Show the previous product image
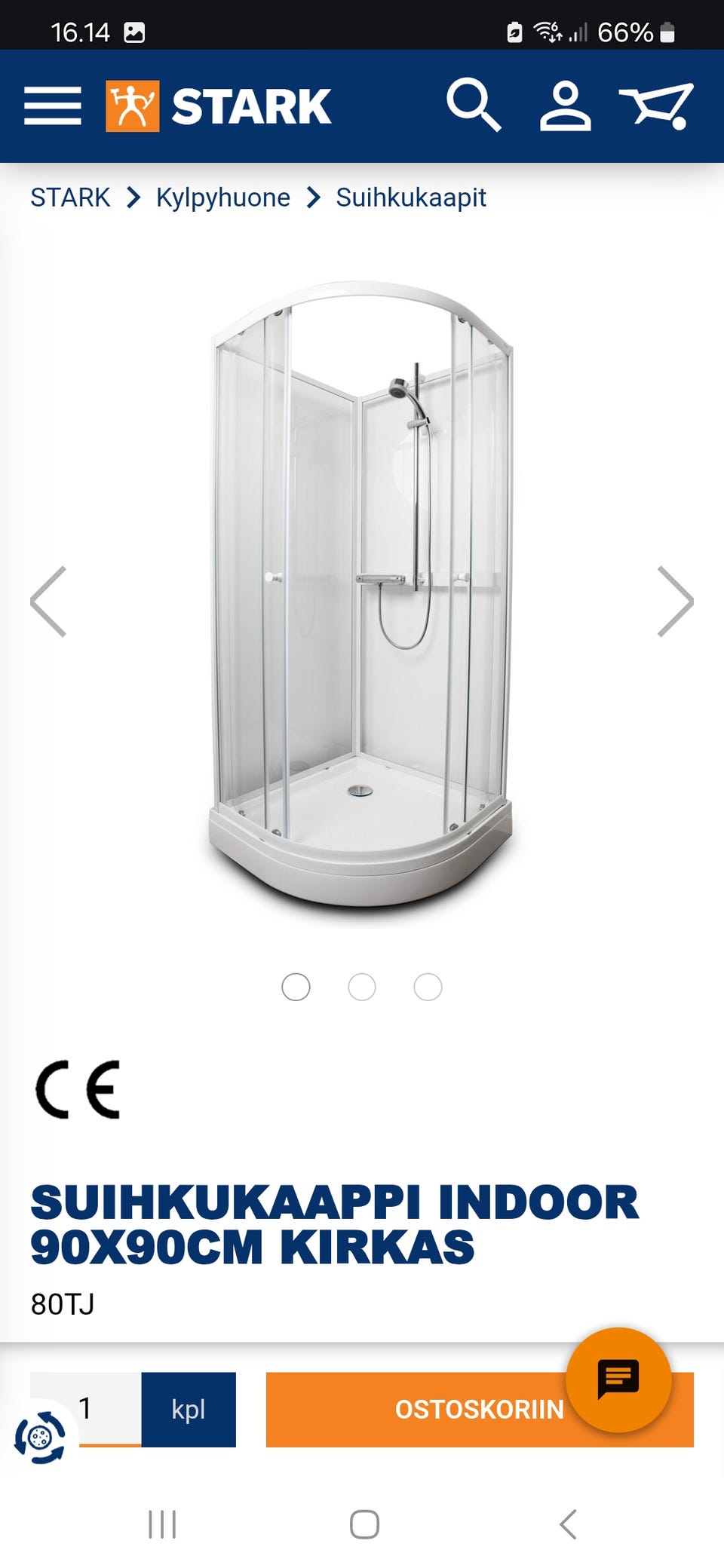The image size is (724, 1568). click(x=49, y=602)
